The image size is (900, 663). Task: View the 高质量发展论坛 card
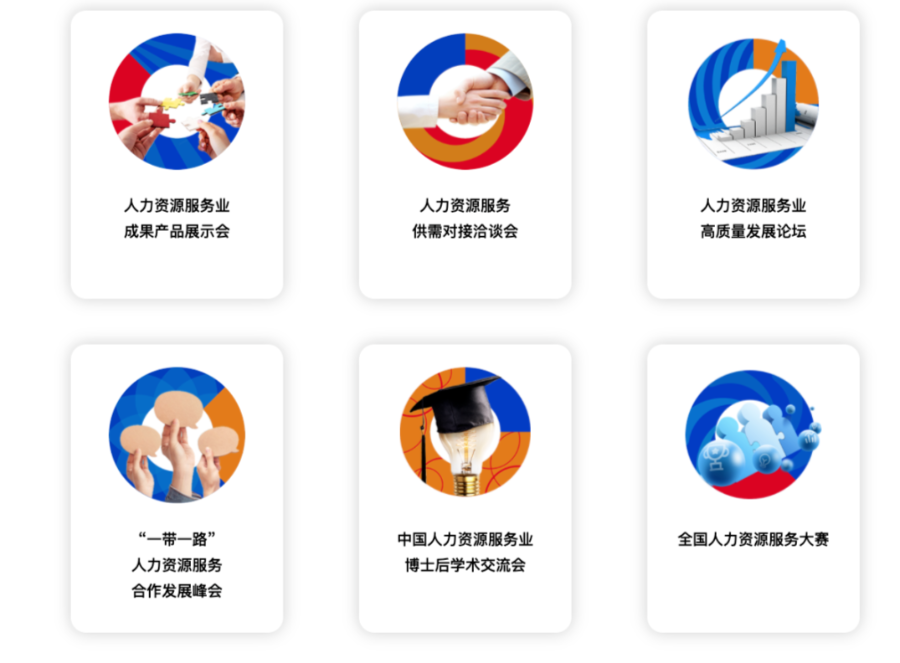tap(753, 155)
